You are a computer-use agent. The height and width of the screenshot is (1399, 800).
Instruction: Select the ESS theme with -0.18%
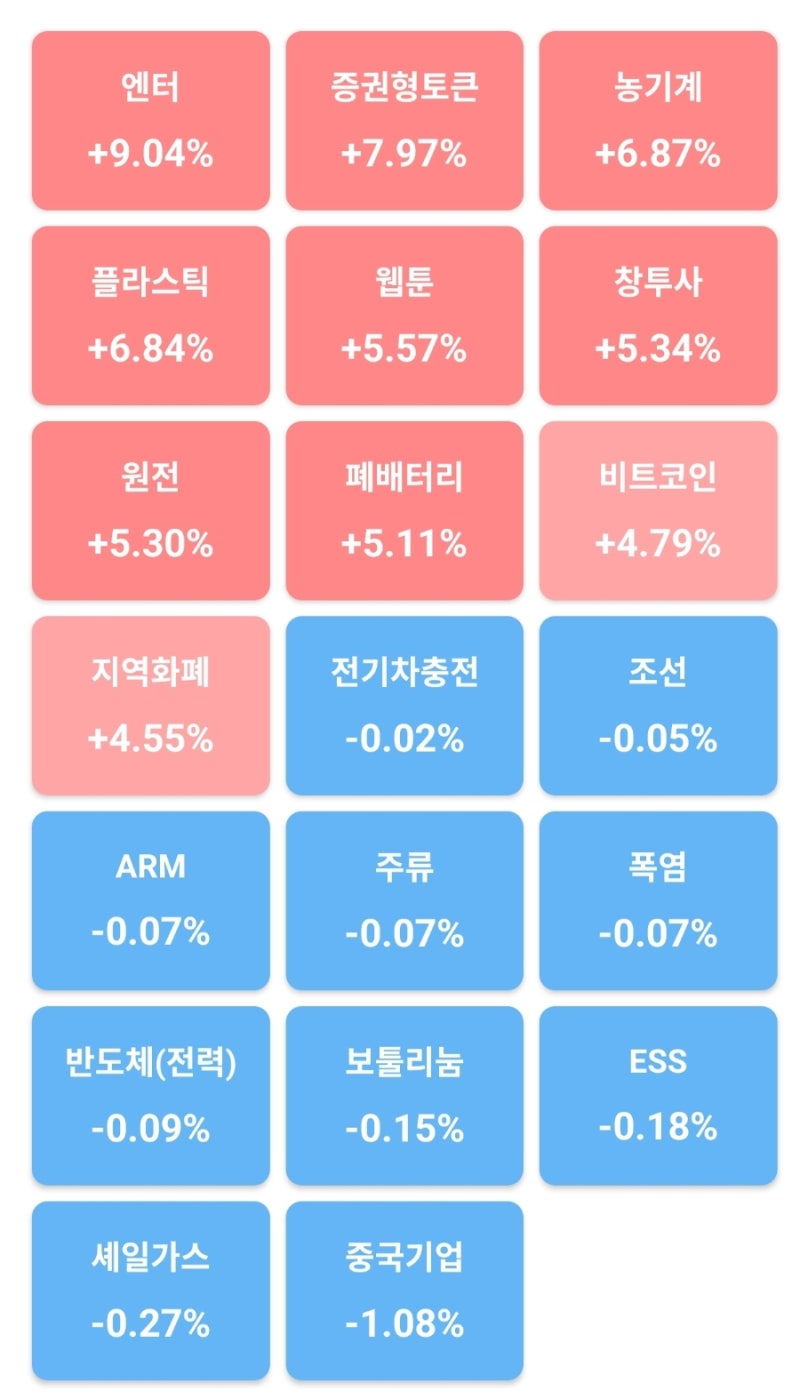click(x=658, y=1096)
